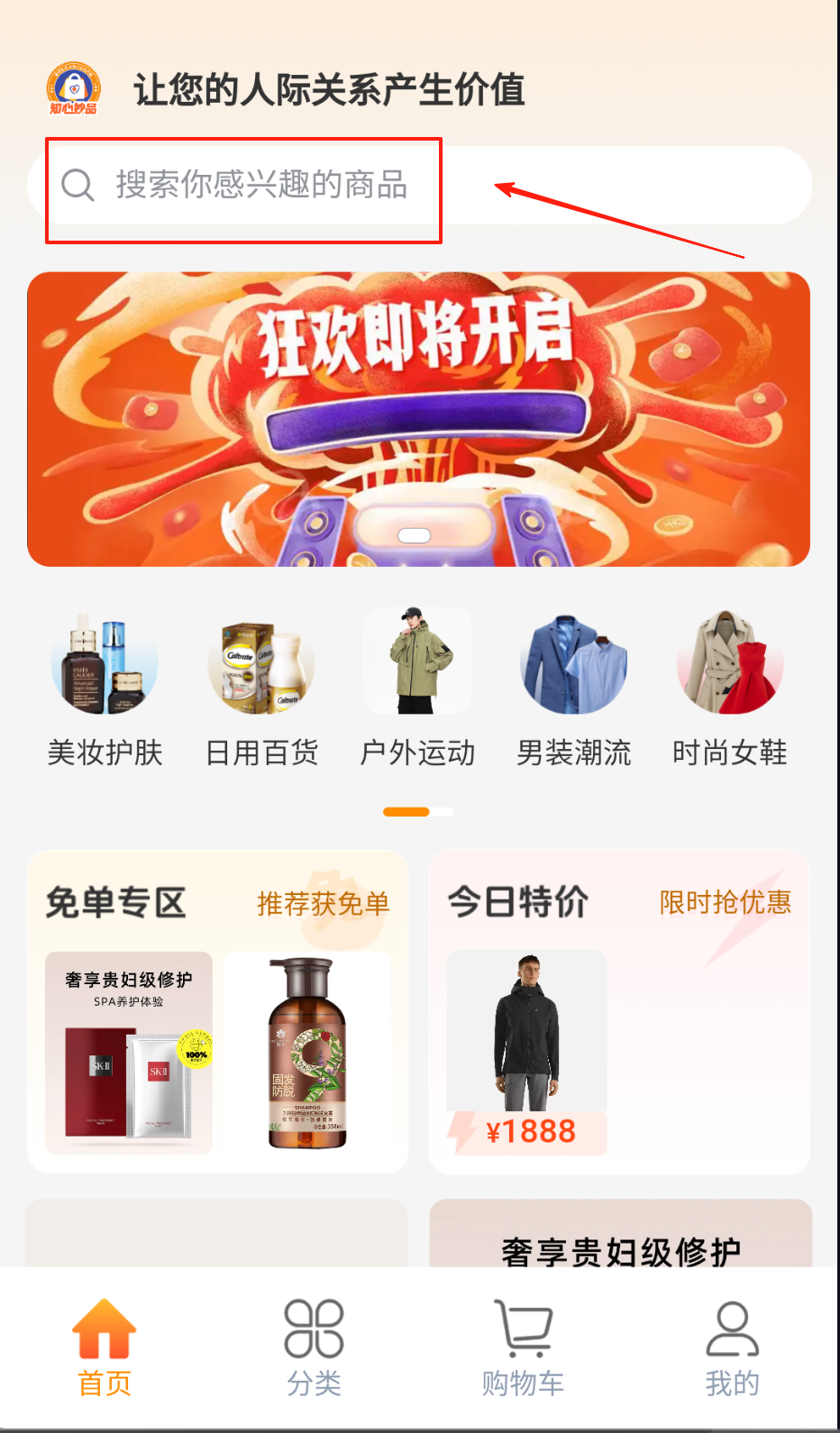The image size is (840, 1433).
Task: Open the 推荐获免单 link
Action: (x=323, y=903)
